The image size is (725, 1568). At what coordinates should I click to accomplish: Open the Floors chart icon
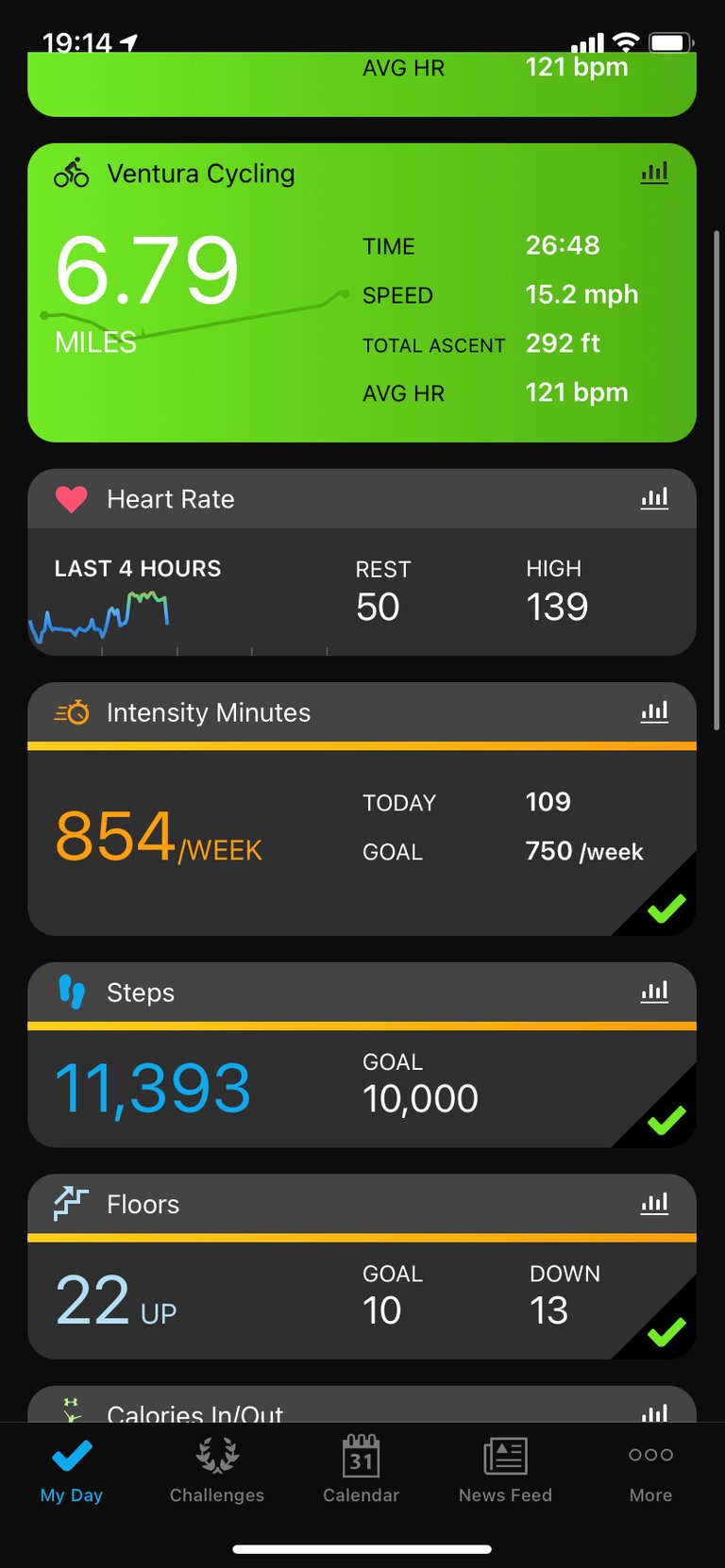point(654,1203)
